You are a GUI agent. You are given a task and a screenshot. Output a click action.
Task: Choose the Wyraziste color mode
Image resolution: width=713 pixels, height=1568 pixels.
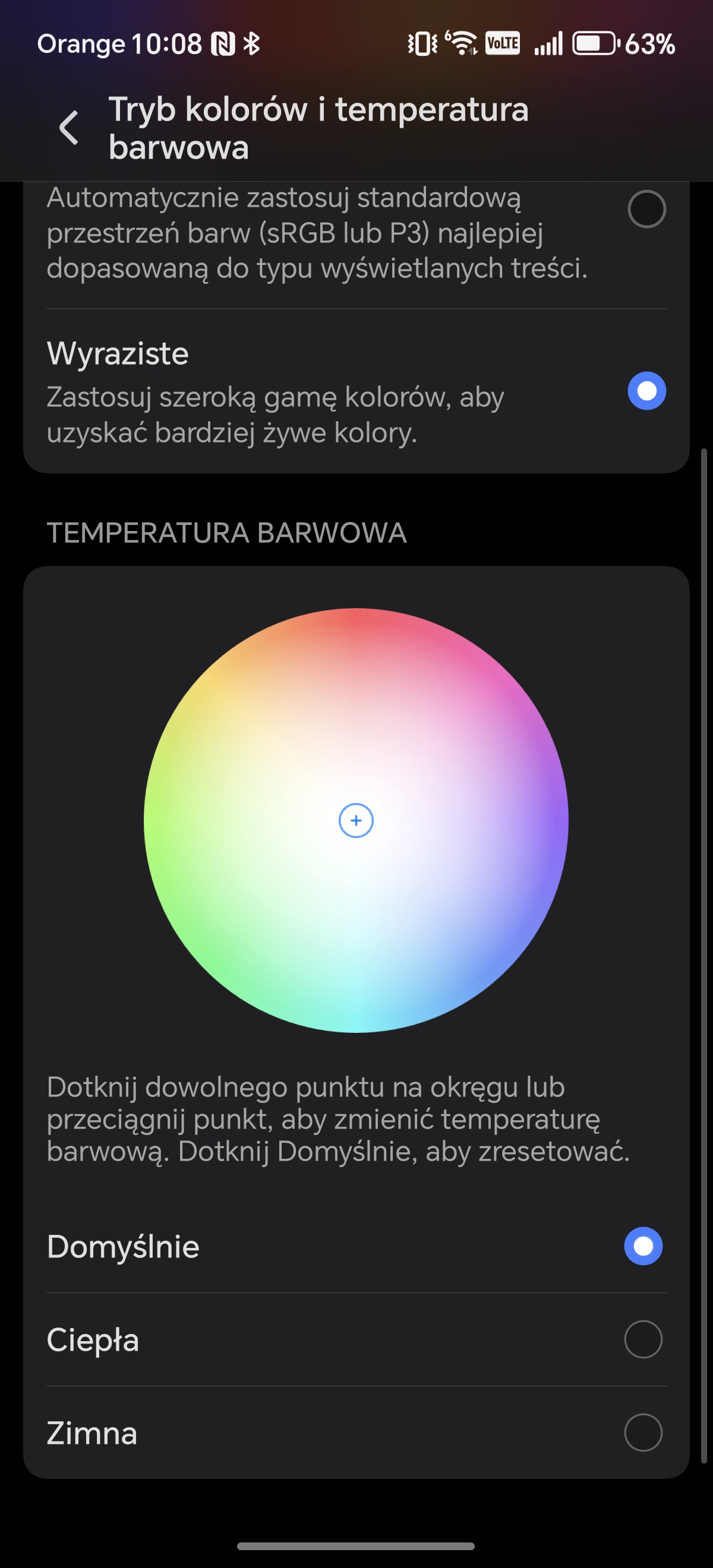coord(646,391)
